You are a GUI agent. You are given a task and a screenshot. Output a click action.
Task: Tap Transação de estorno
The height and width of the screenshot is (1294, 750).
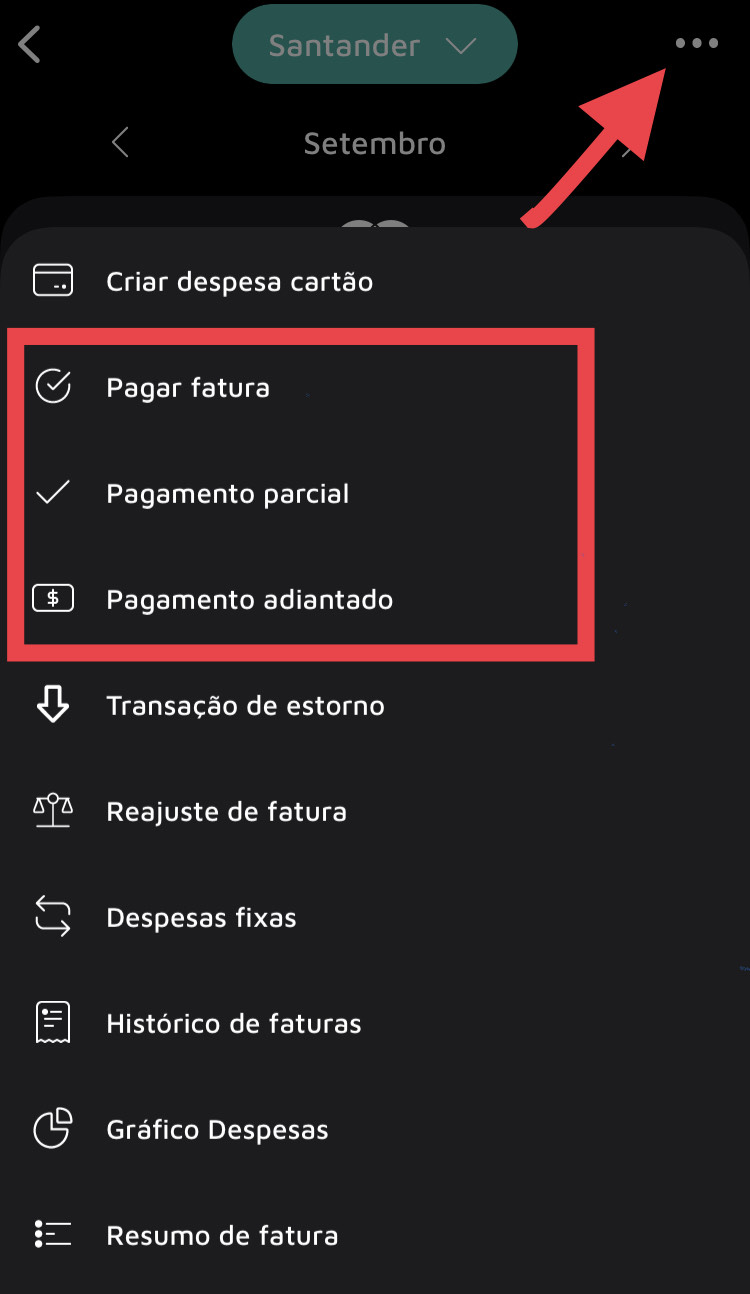tap(245, 705)
